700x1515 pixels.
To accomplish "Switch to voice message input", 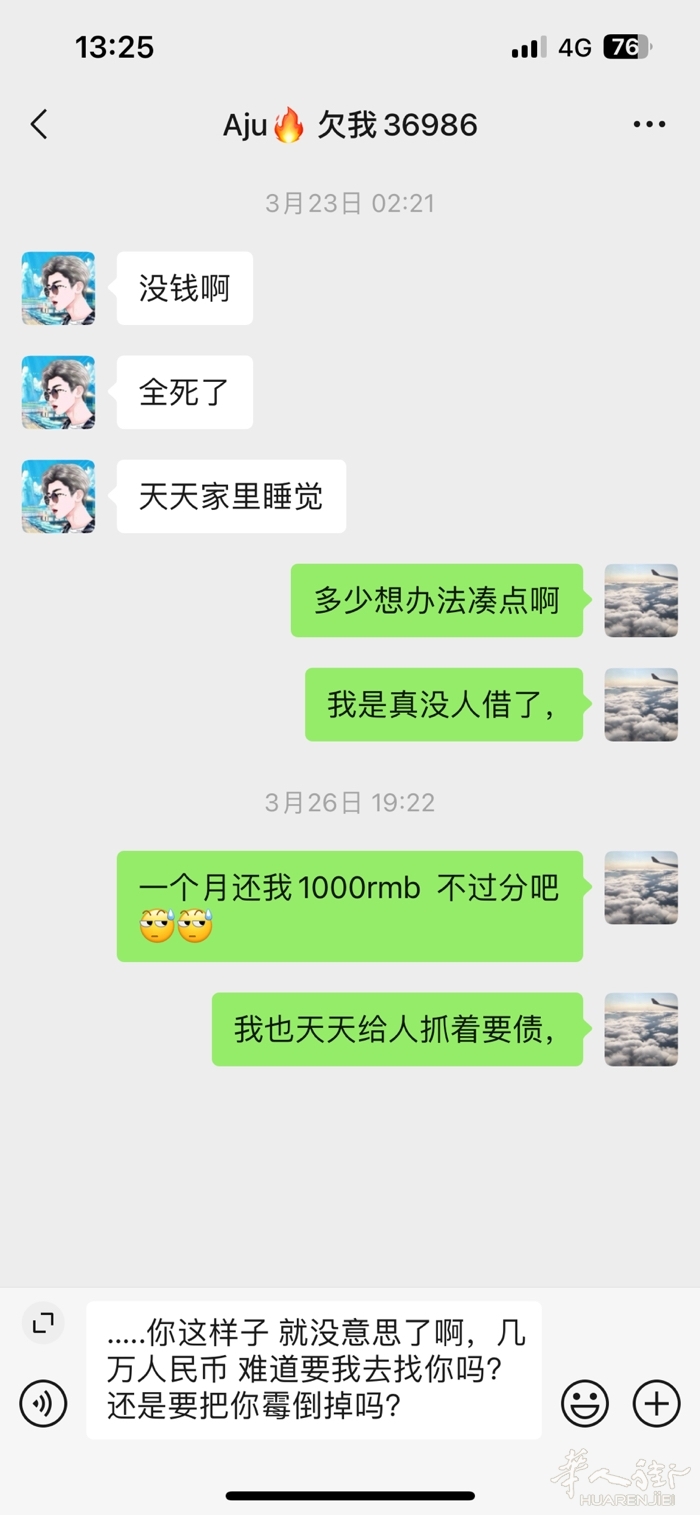I will (43, 1403).
